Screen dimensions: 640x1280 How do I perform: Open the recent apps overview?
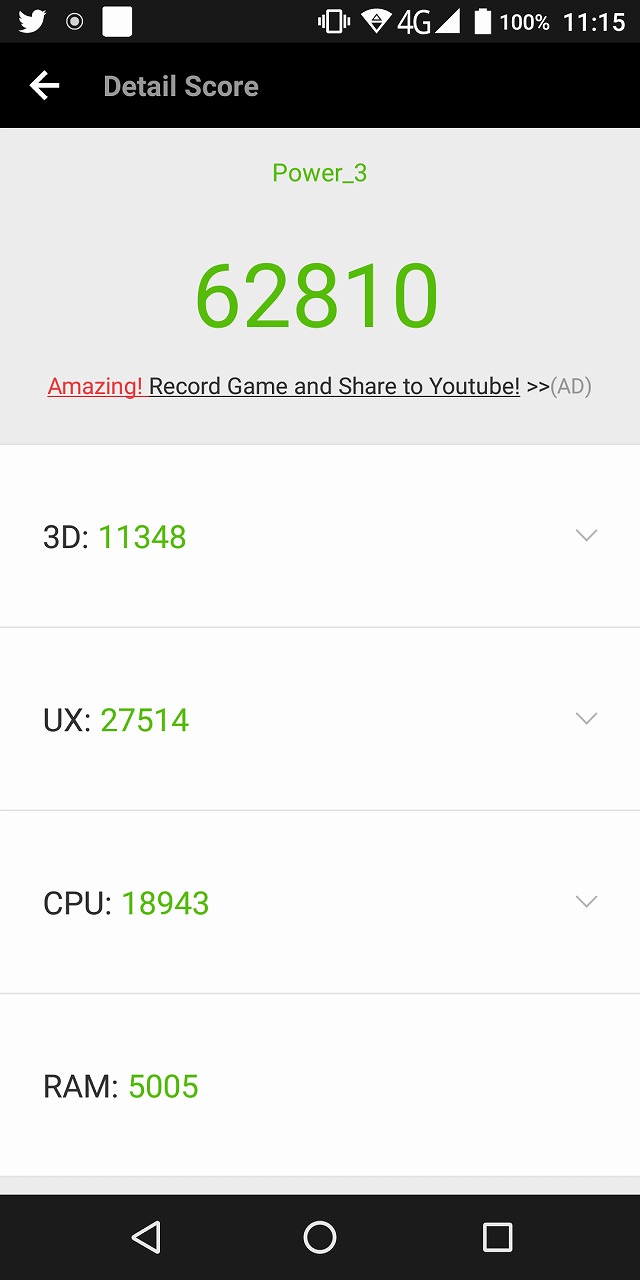[497, 1237]
